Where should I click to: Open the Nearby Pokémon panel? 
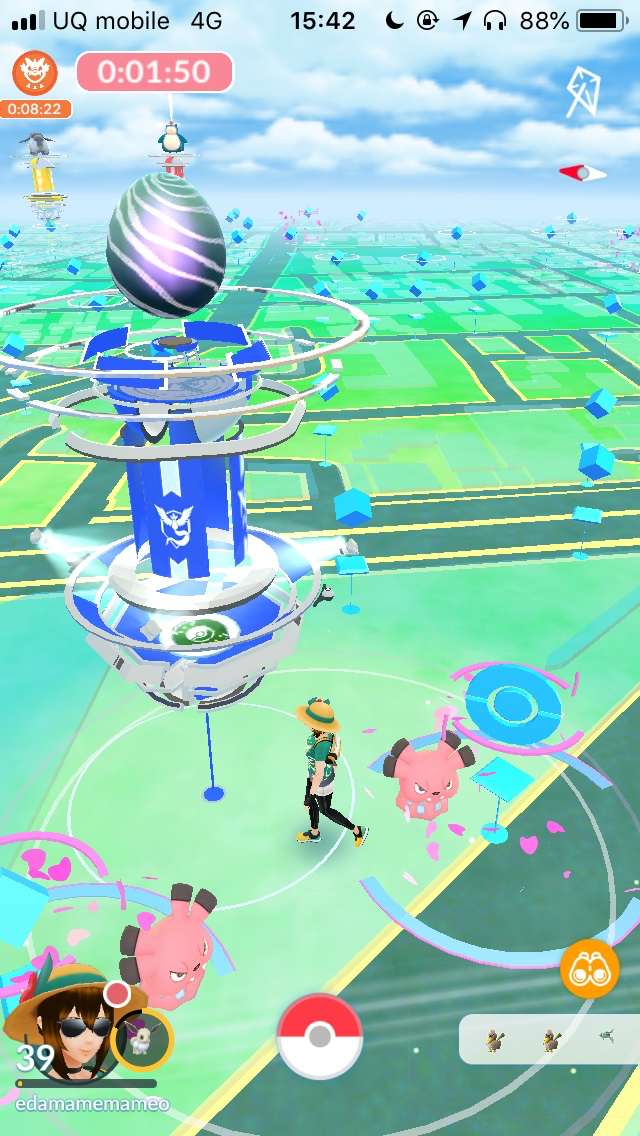(548, 1040)
